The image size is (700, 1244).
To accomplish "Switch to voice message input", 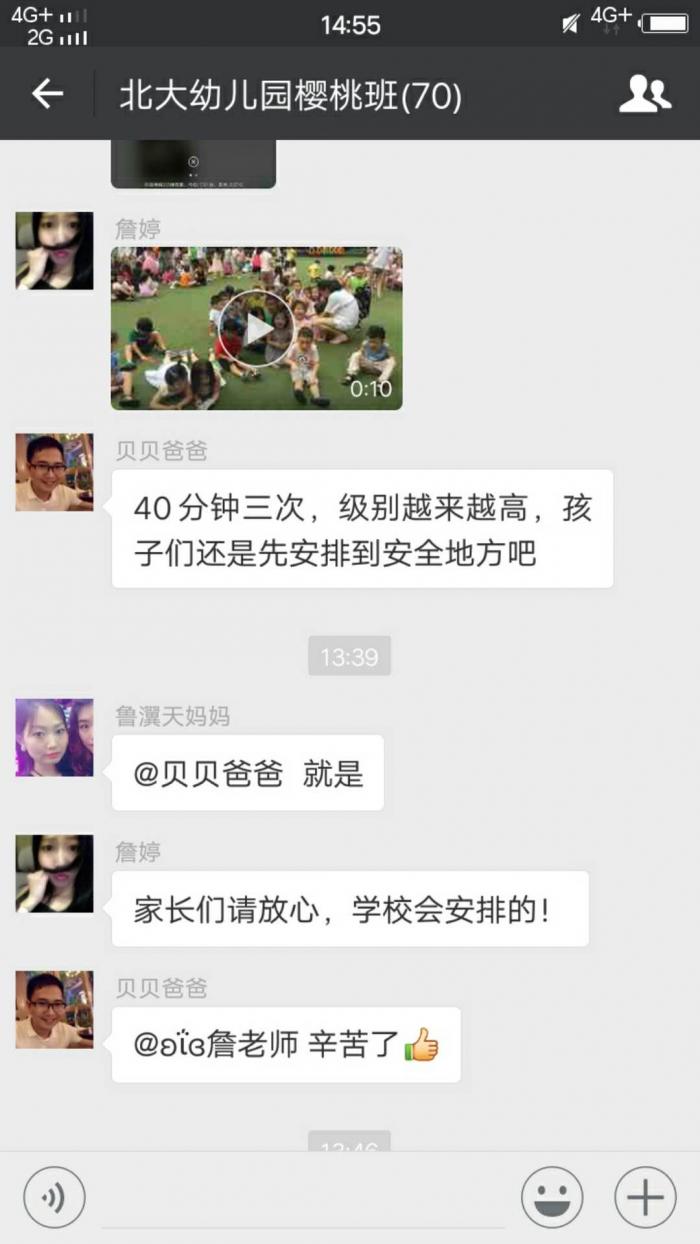I will tap(55, 1196).
